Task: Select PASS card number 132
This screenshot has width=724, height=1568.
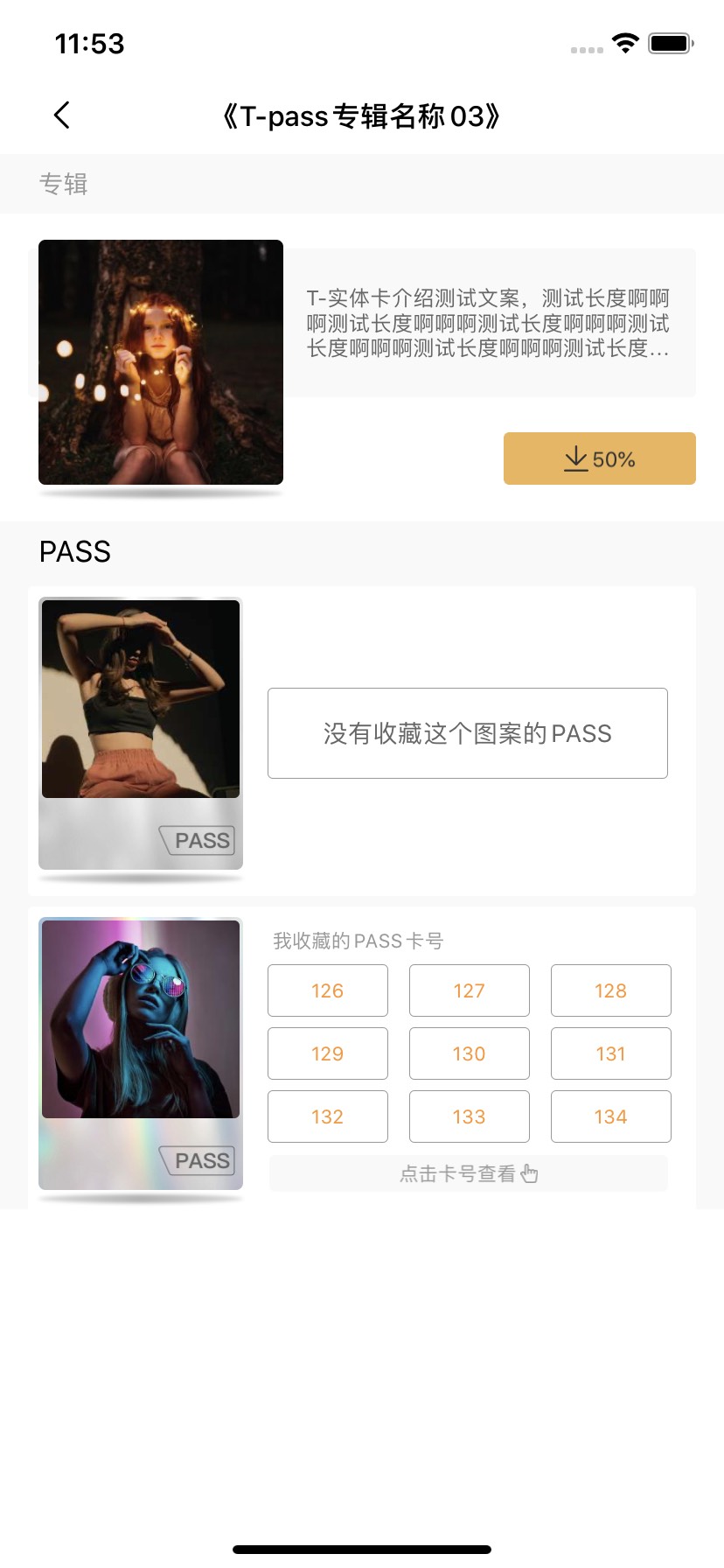Action: [x=328, y=1116]
